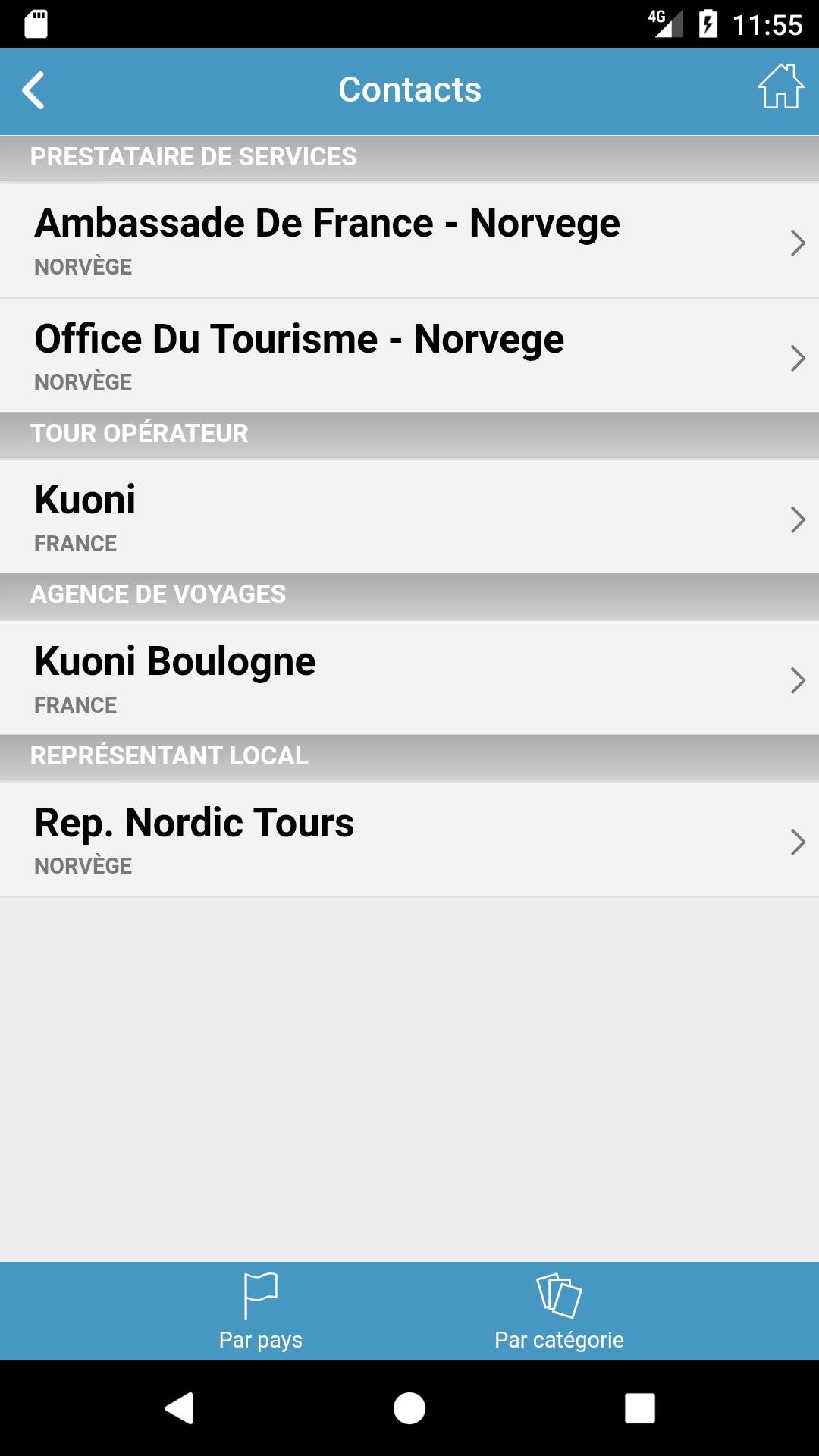This screenshot has width=819, height=1456.
Task: Go back using the header arrow
Action: pos(33,91)
